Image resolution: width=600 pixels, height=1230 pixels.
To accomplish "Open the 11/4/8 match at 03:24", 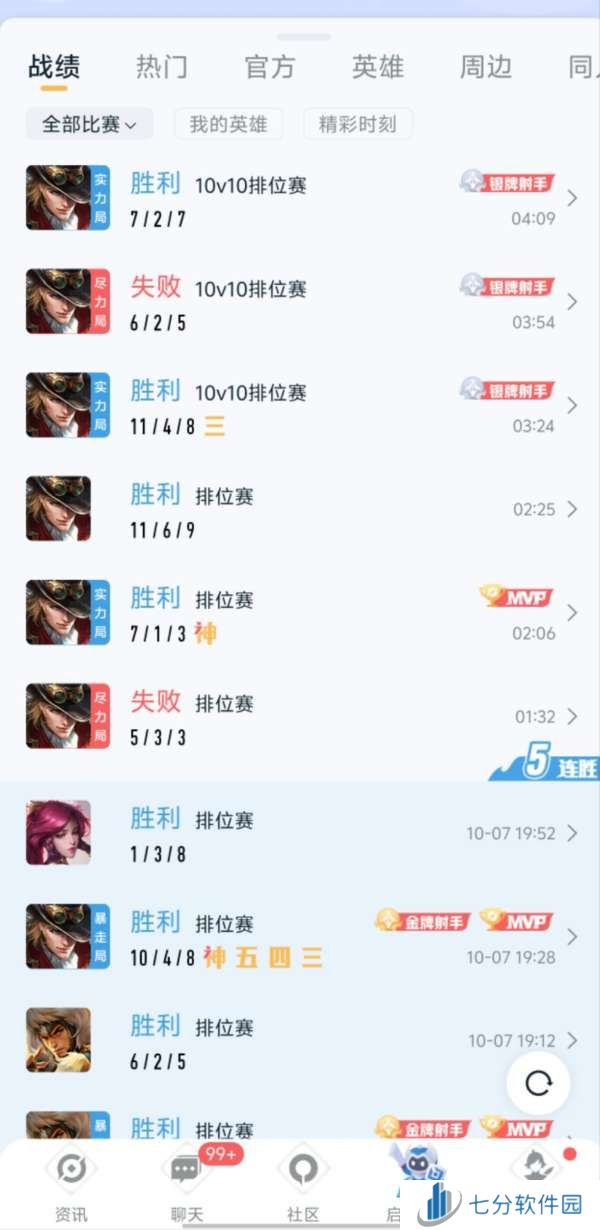I will click(300, 406).
